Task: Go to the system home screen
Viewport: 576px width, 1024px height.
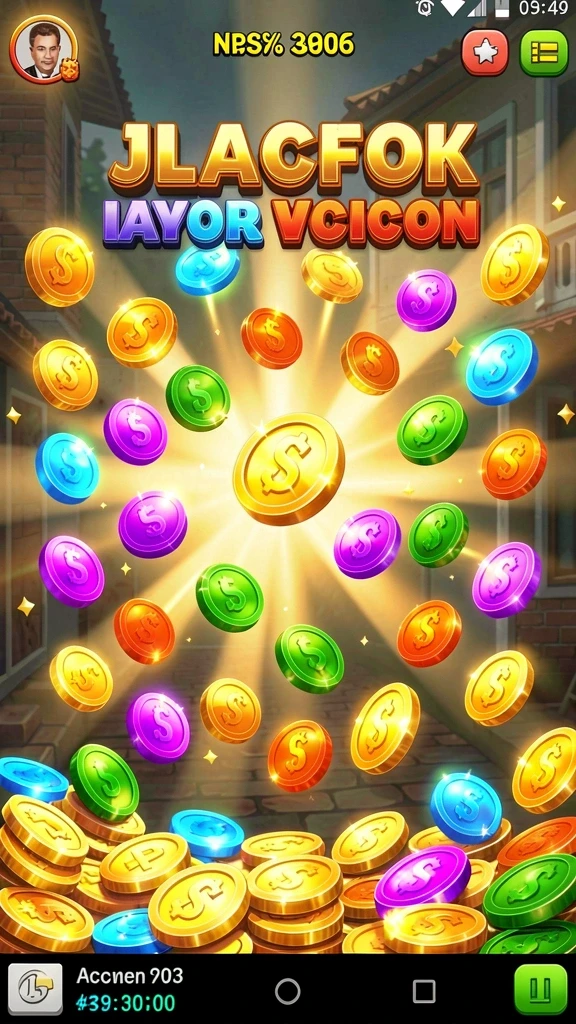Action: click(287, 991)
